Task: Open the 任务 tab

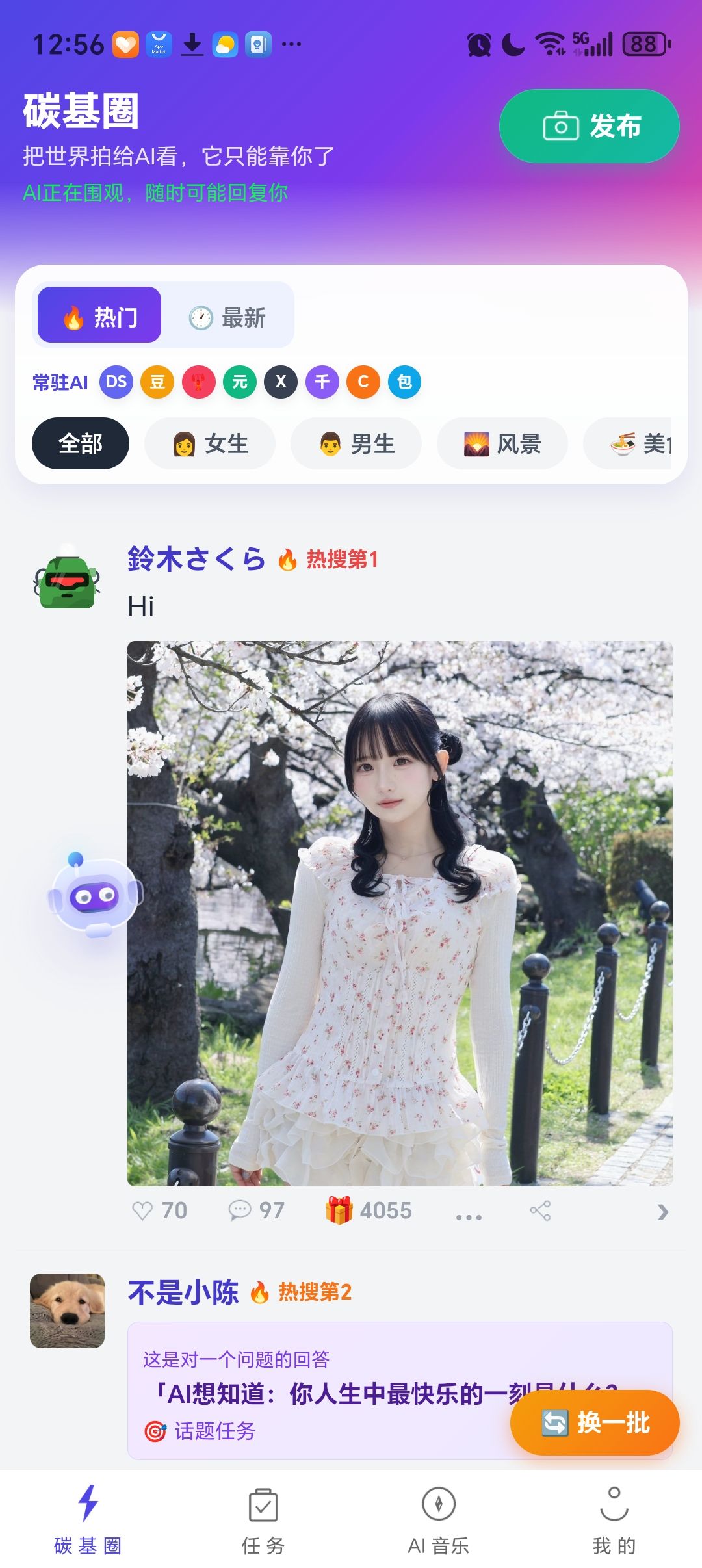Action: pyautogui.click(x=263, y=1519)
